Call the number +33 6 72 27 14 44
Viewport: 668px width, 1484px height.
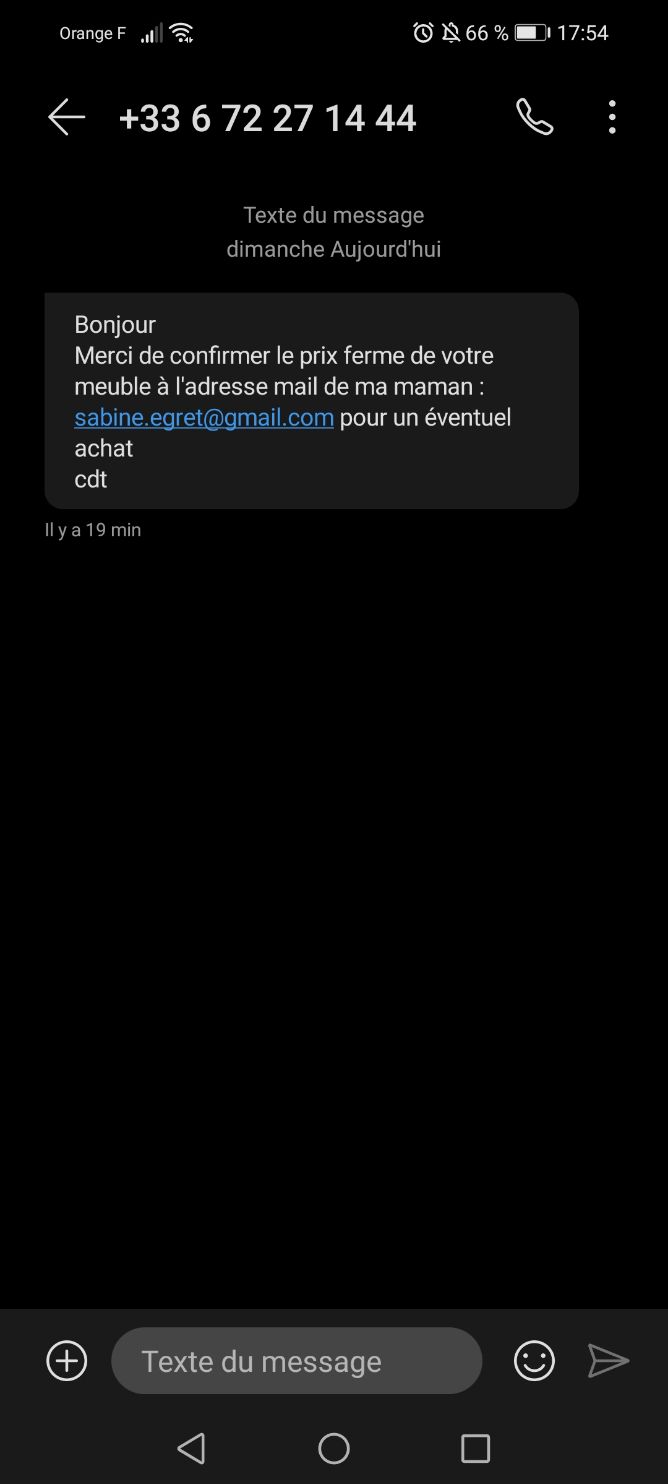[534, 118]
